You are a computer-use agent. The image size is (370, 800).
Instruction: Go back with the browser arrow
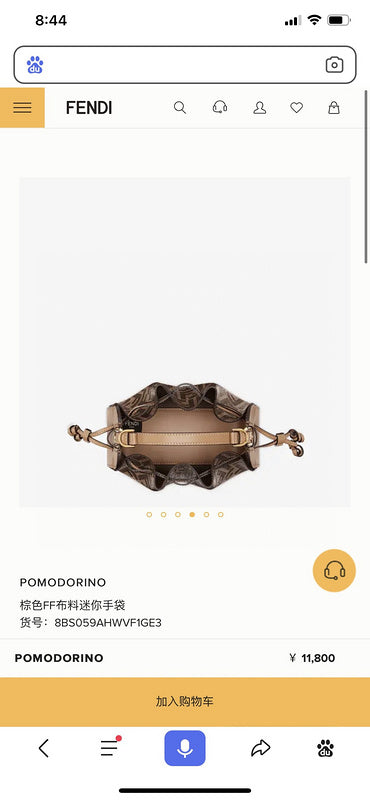point(44,748)
